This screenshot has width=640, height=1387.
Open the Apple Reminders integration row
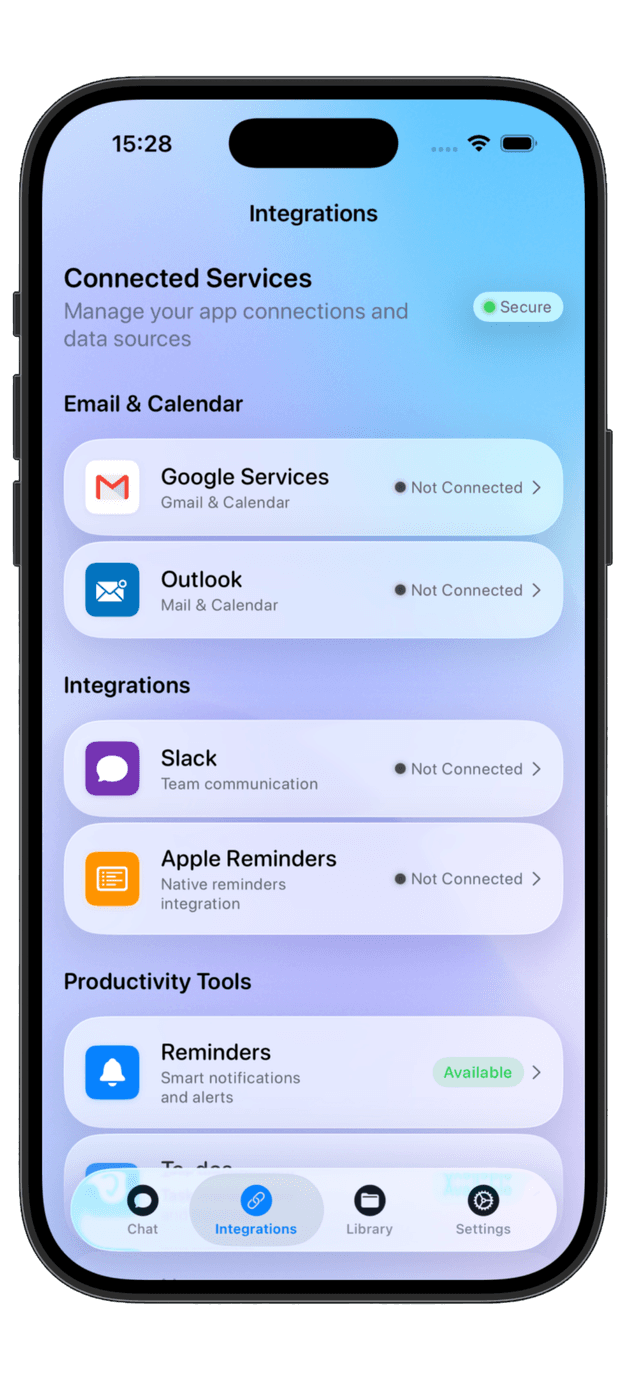313,879
